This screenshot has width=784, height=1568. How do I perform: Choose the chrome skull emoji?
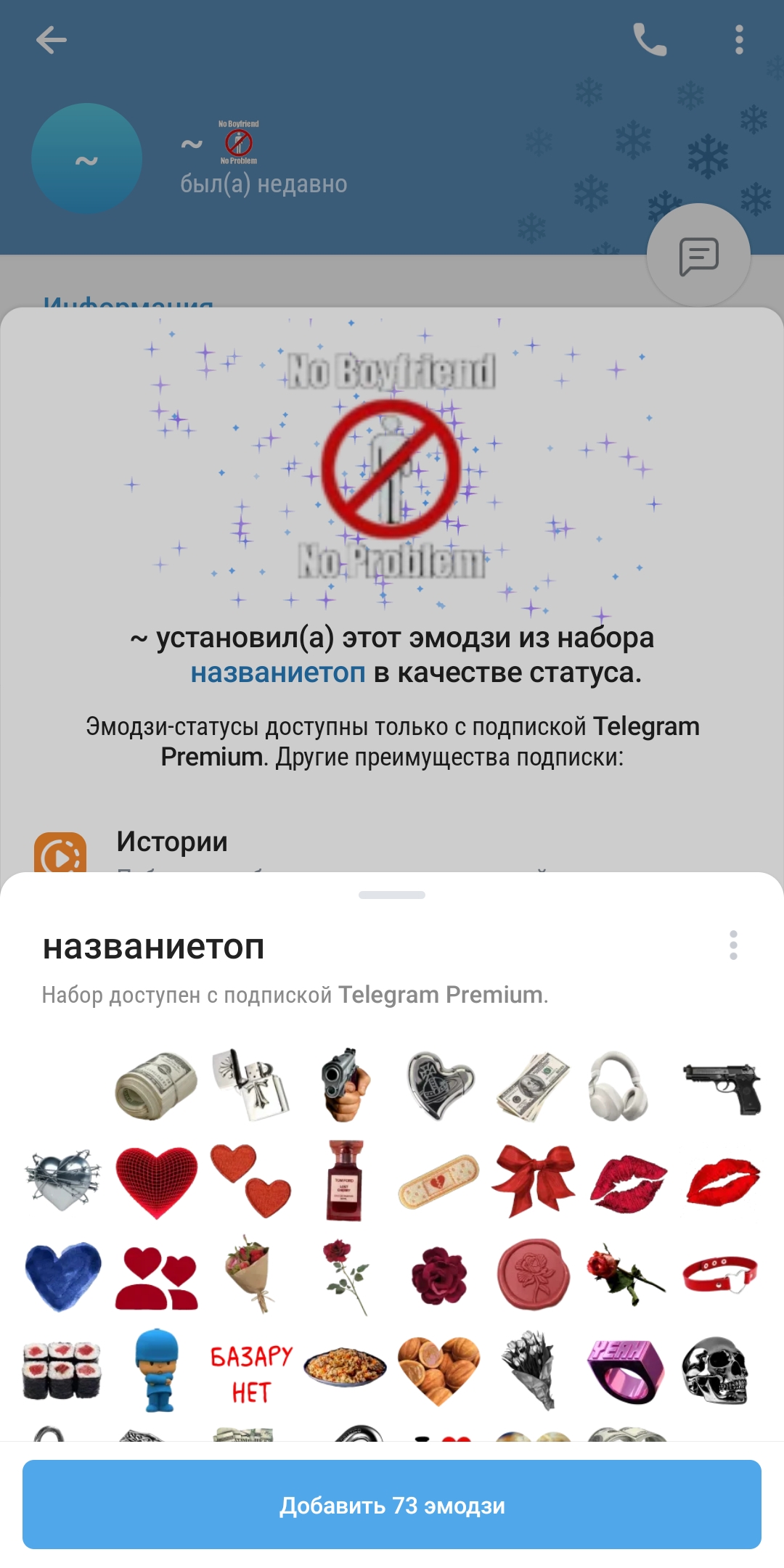(x=716, y=1370)
